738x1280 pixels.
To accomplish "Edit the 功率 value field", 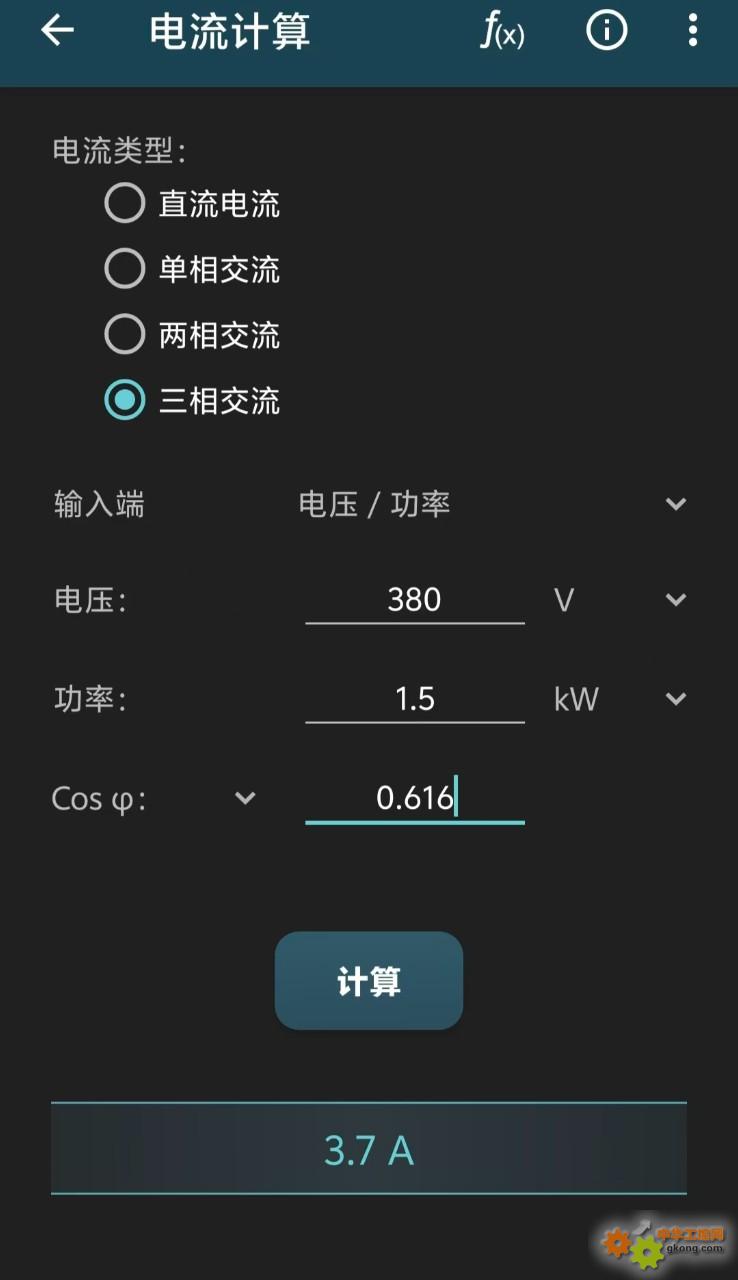I will [414, 698].
